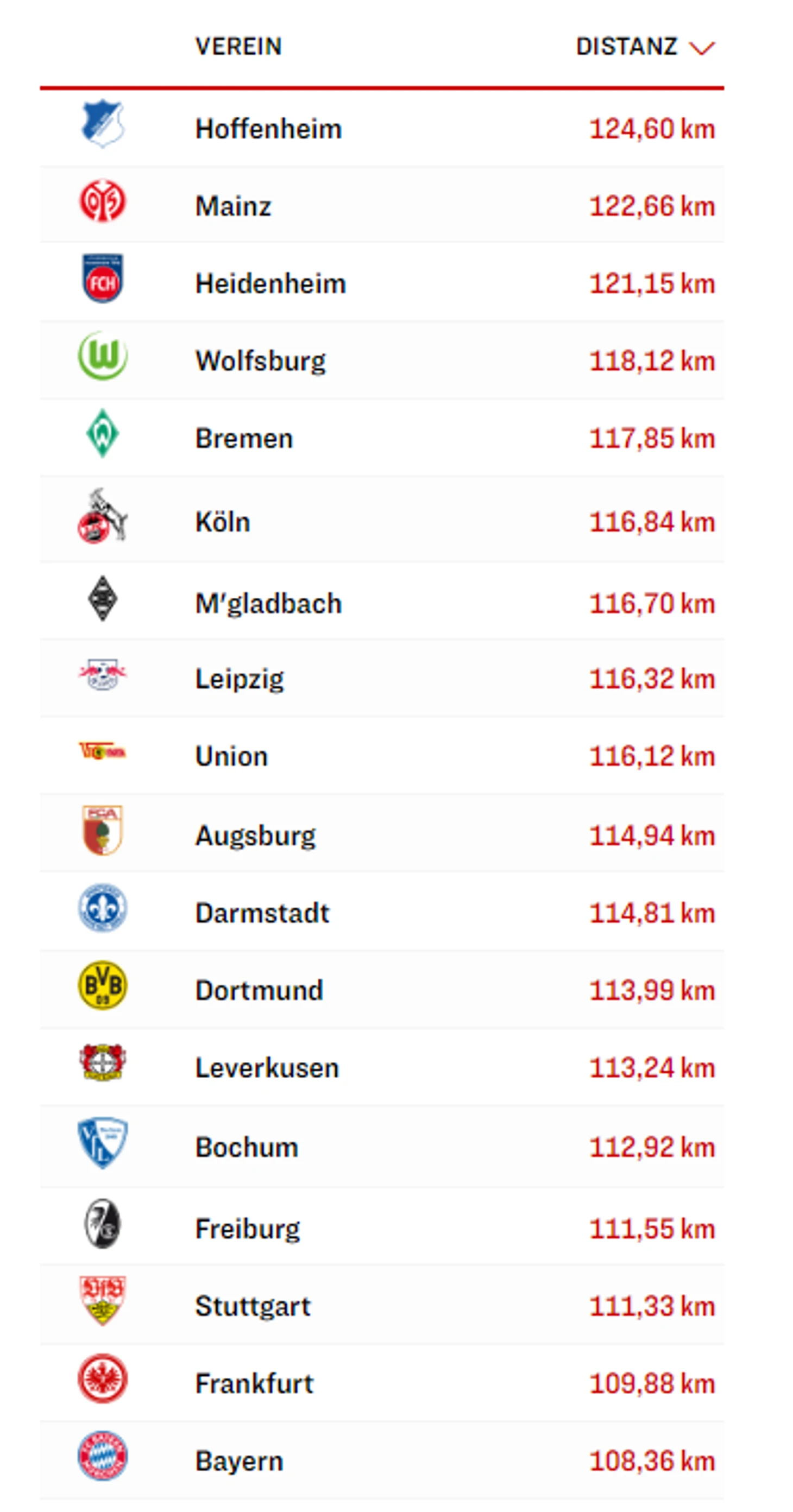Image resolution: width=793 pixels, height=1512 pixels.
Task: Select the Heidenheim club entry
Action: click(x=270, y=283)
